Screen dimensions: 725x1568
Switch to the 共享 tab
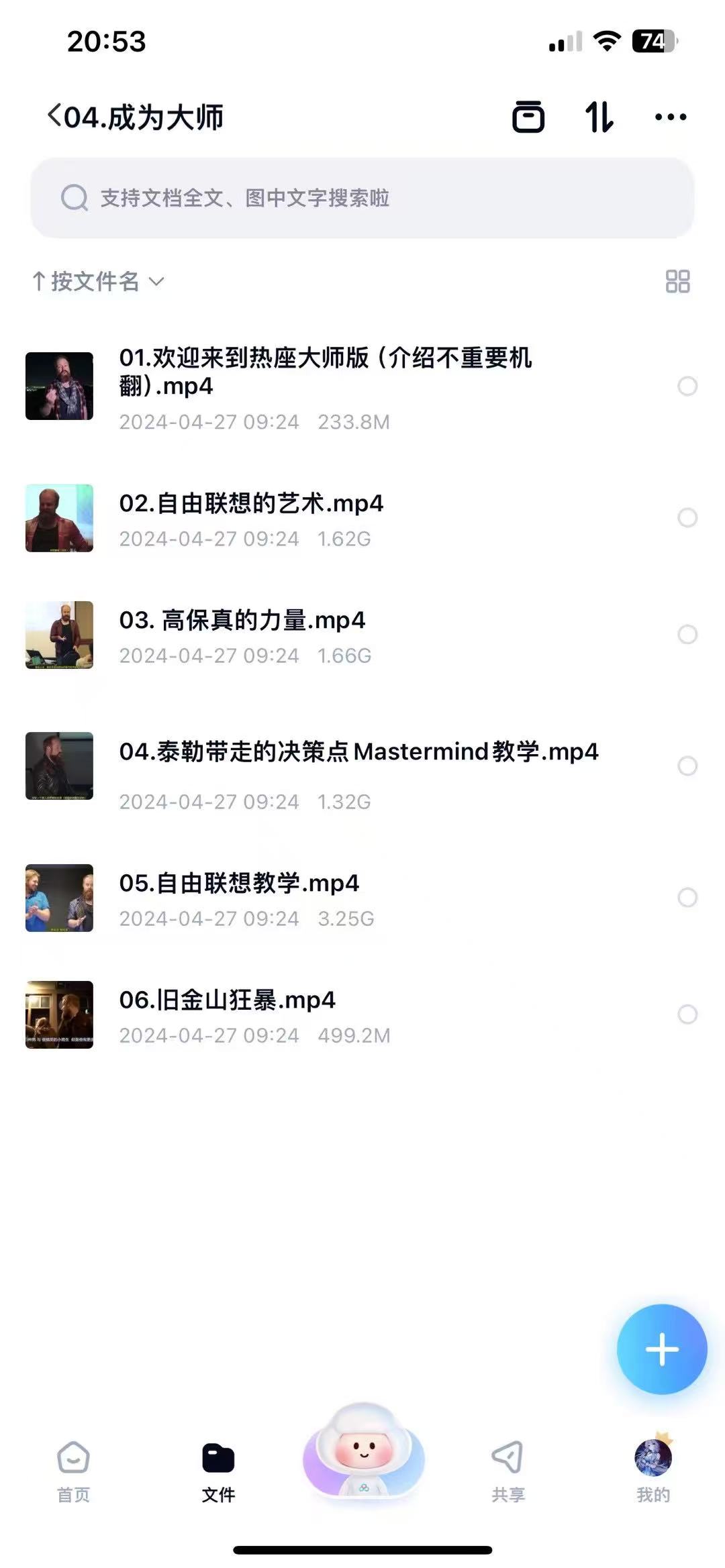pyautogui.click(x=507, y=1469)
